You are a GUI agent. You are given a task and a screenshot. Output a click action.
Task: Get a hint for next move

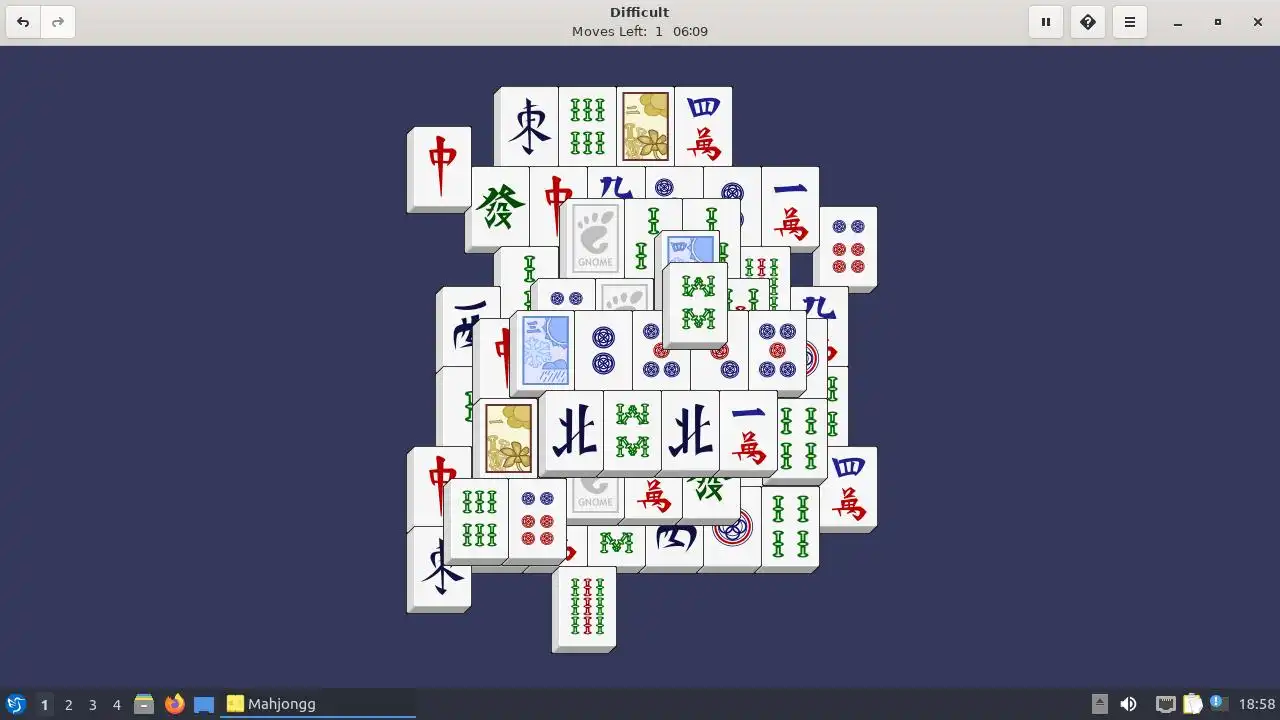tap(1088, 22)
